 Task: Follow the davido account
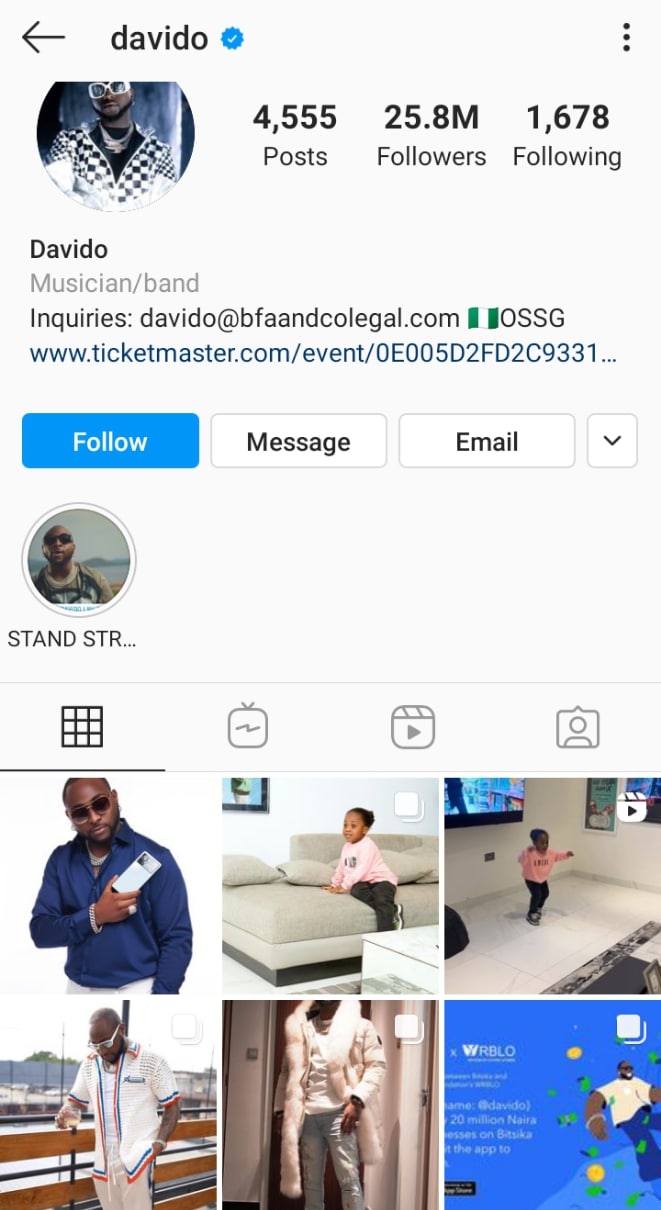click(x=110, y=441)
